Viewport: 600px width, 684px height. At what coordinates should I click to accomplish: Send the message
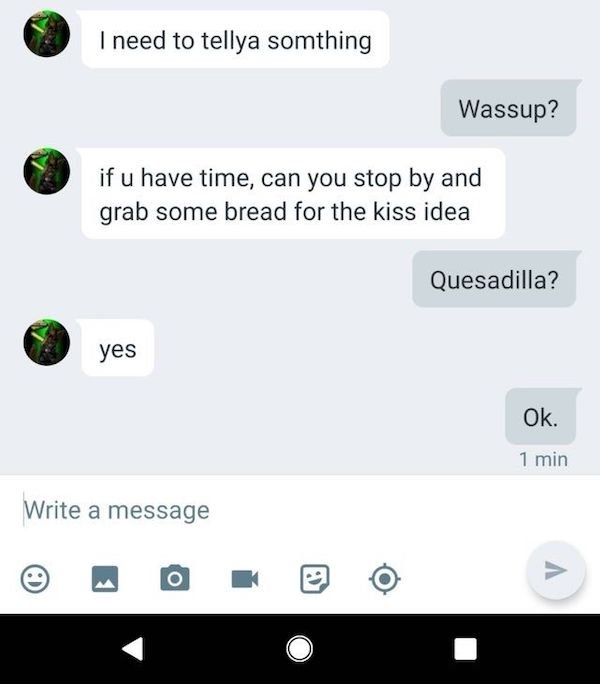(x=555, y=570)
